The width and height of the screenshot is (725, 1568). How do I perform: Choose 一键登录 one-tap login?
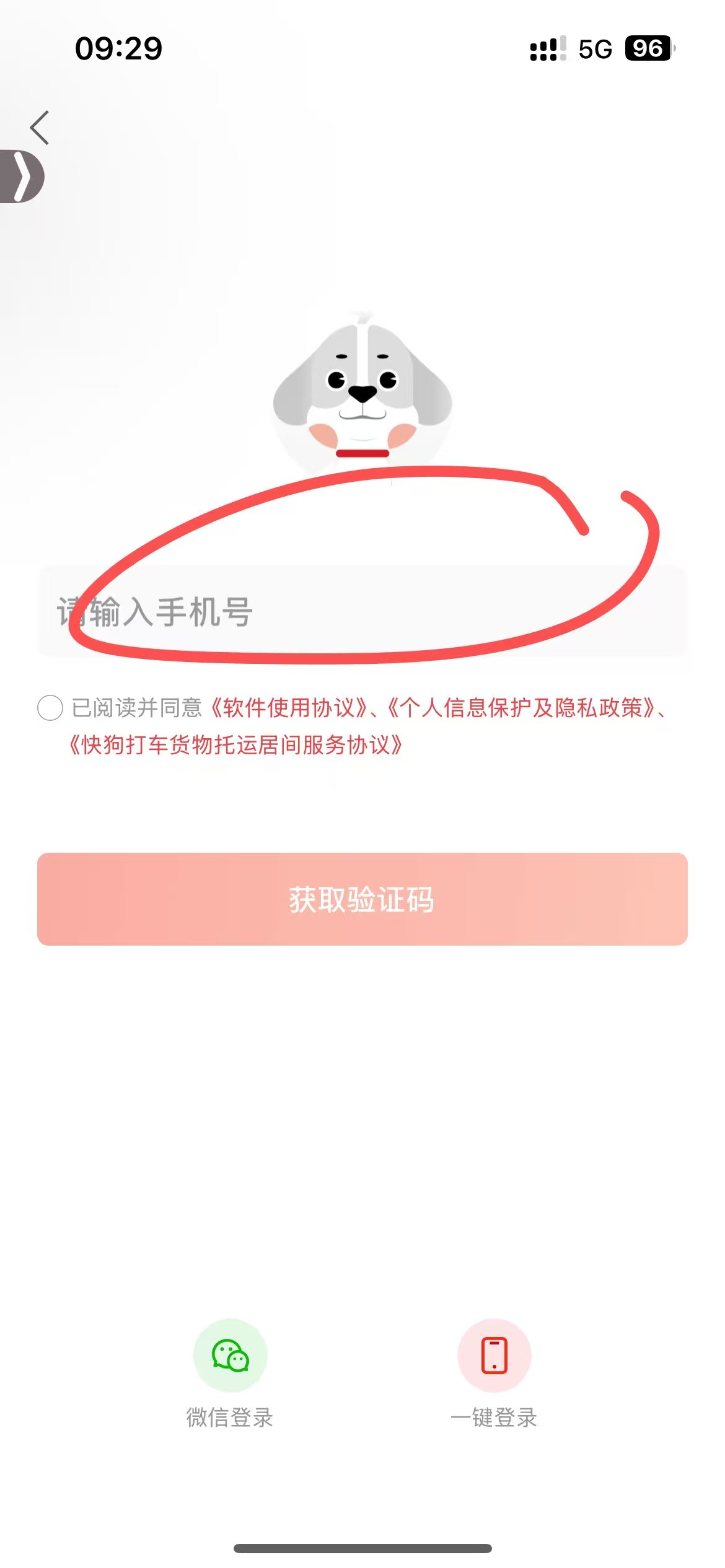pyautogui.click(x=494, y=1356)
